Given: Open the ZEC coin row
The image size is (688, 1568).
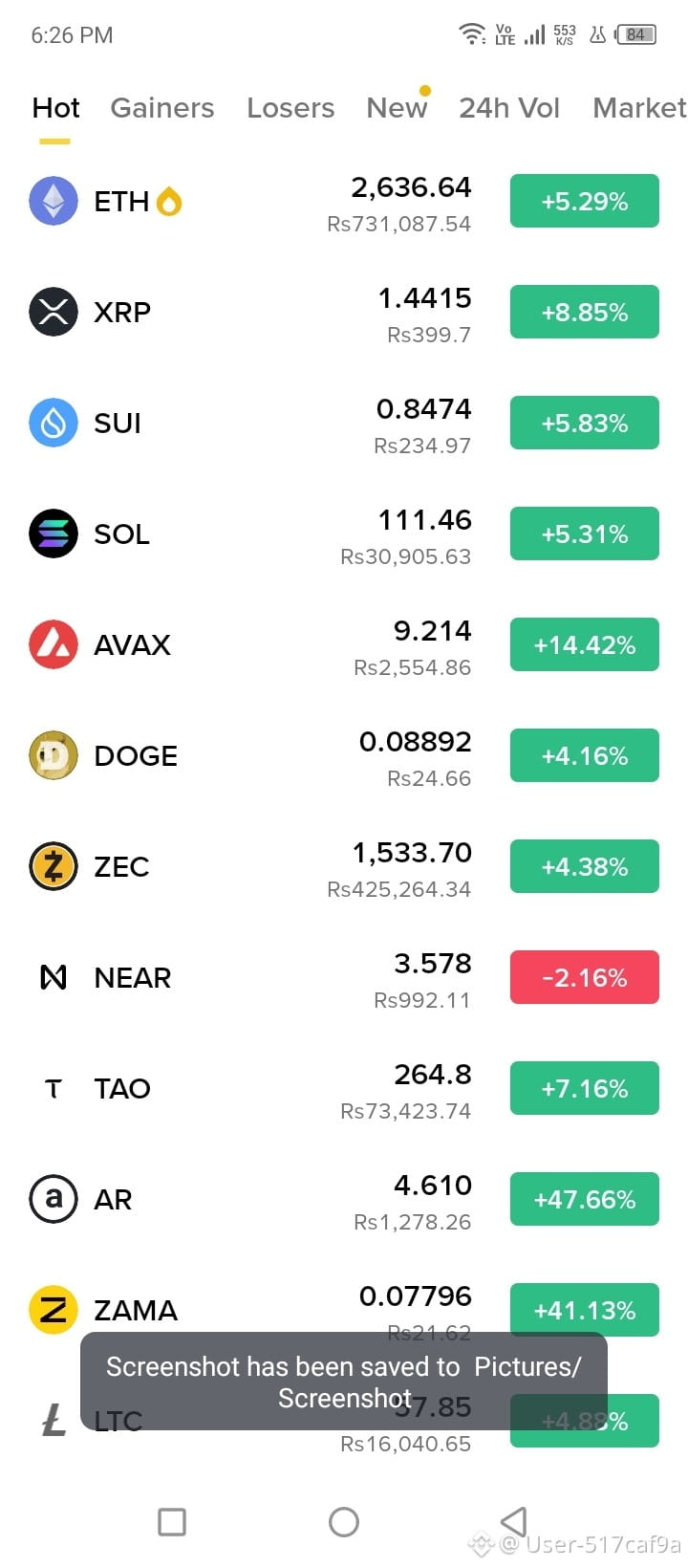Looking at the screenshot, I should pyautogui.click(x=344, y=867).
